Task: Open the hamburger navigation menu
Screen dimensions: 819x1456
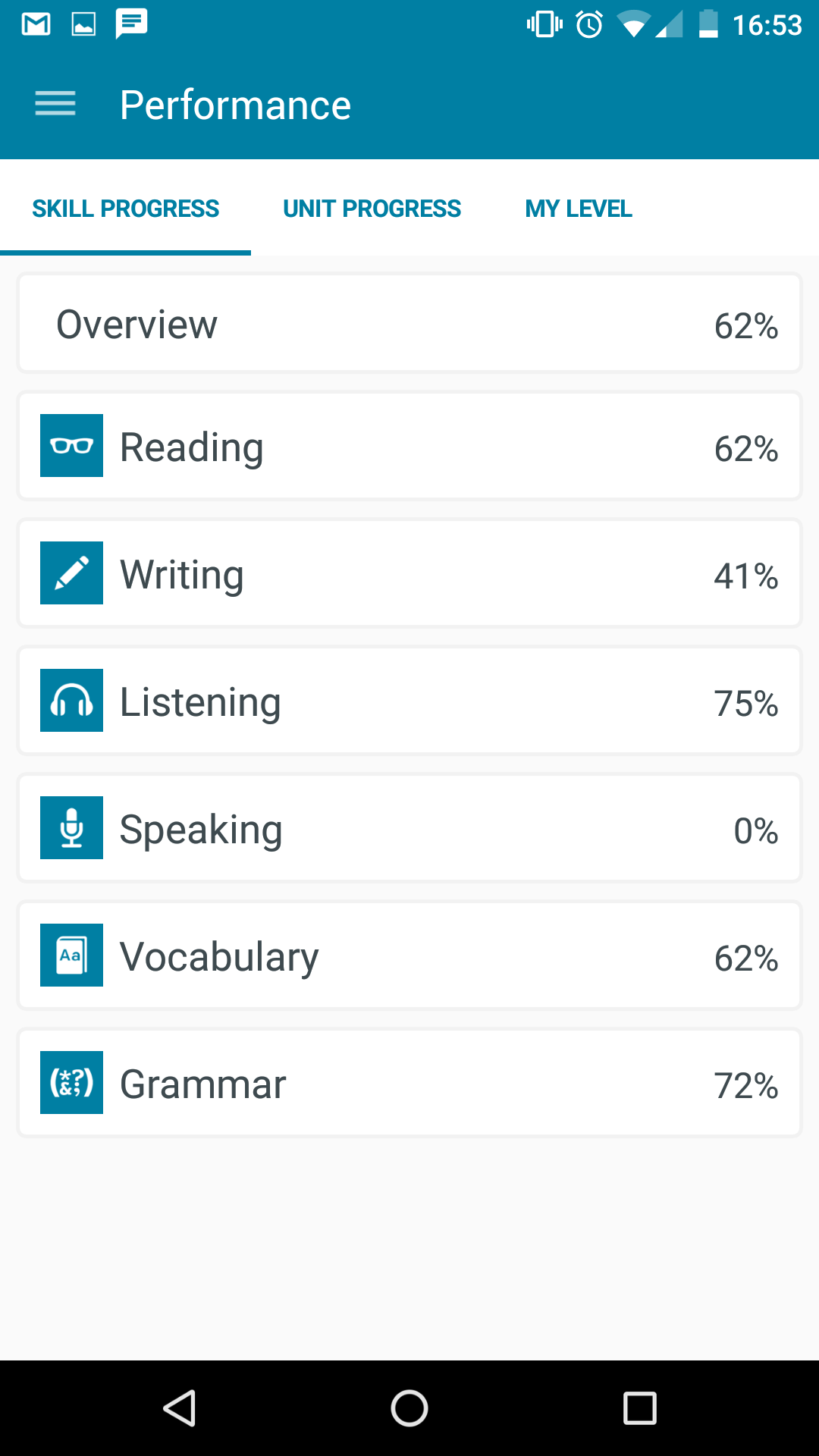Action: pos(55,104)
